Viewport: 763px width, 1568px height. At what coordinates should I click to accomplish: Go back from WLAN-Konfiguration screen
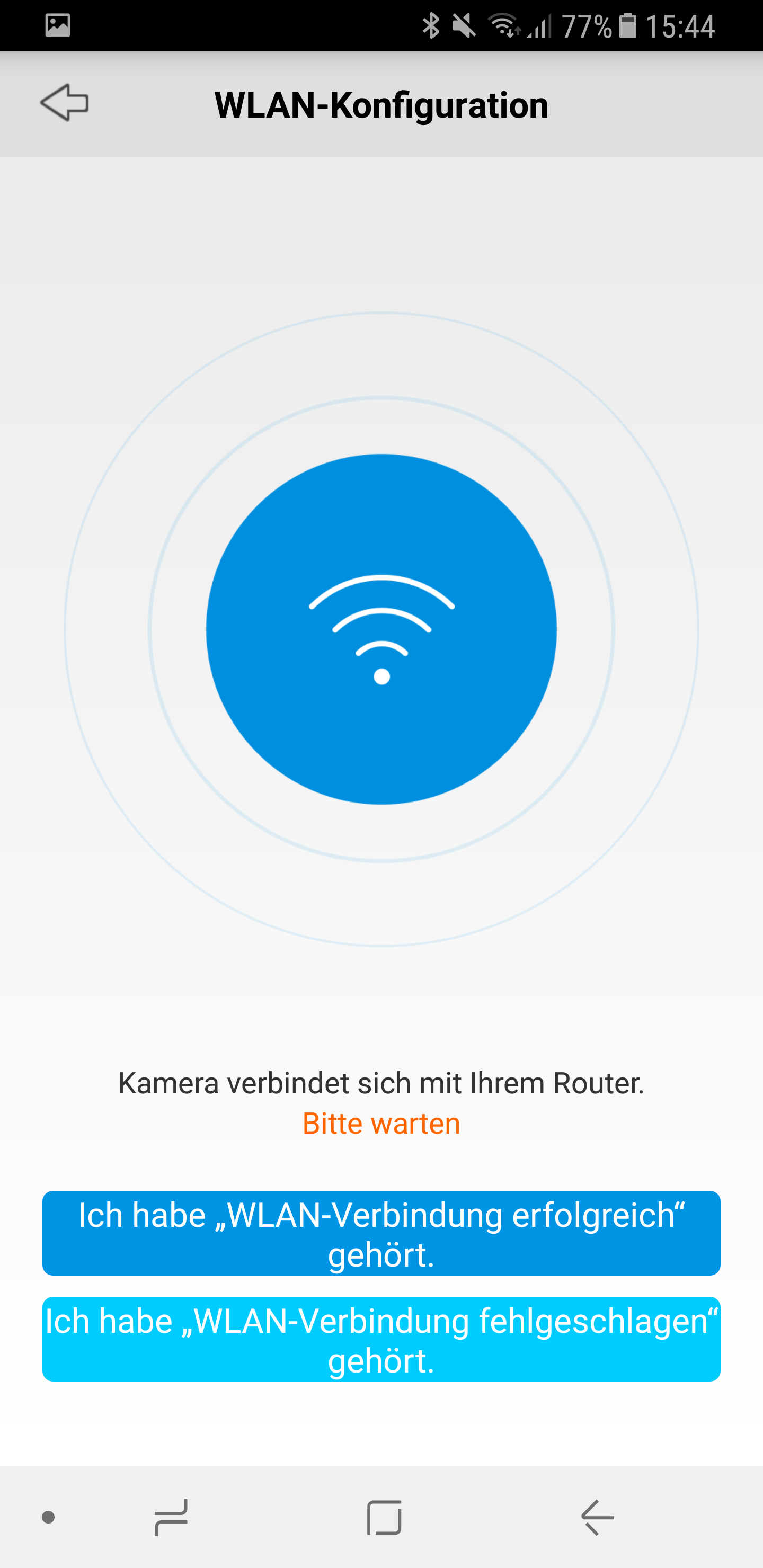pyautogui.click(x=65, y=103)
